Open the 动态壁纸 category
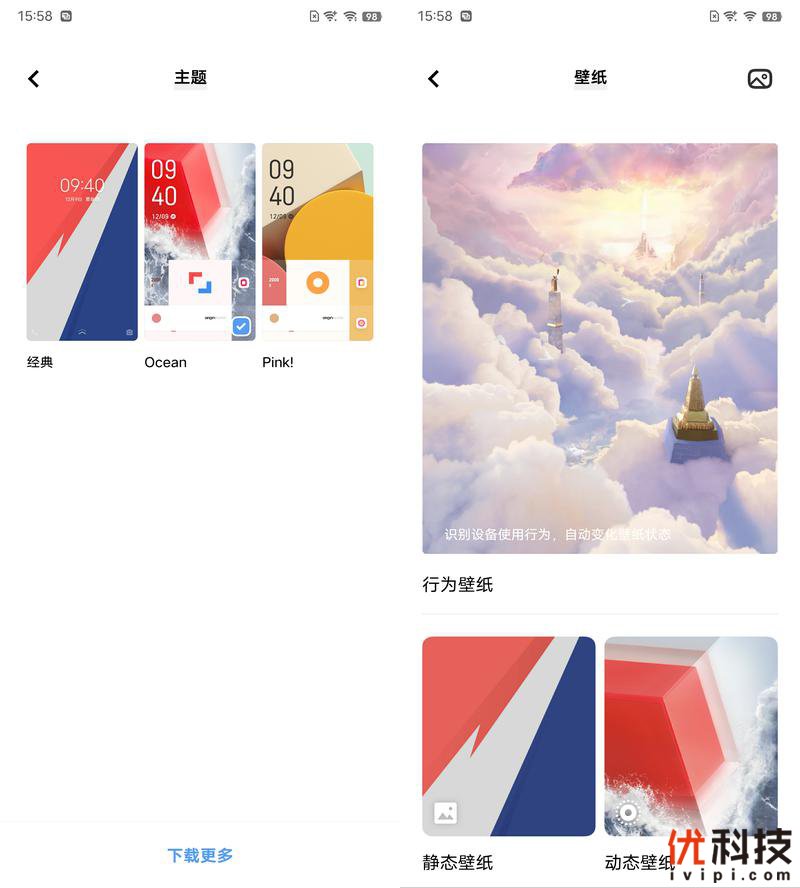This screenshot has width=800, height=888. pos(690,736)
